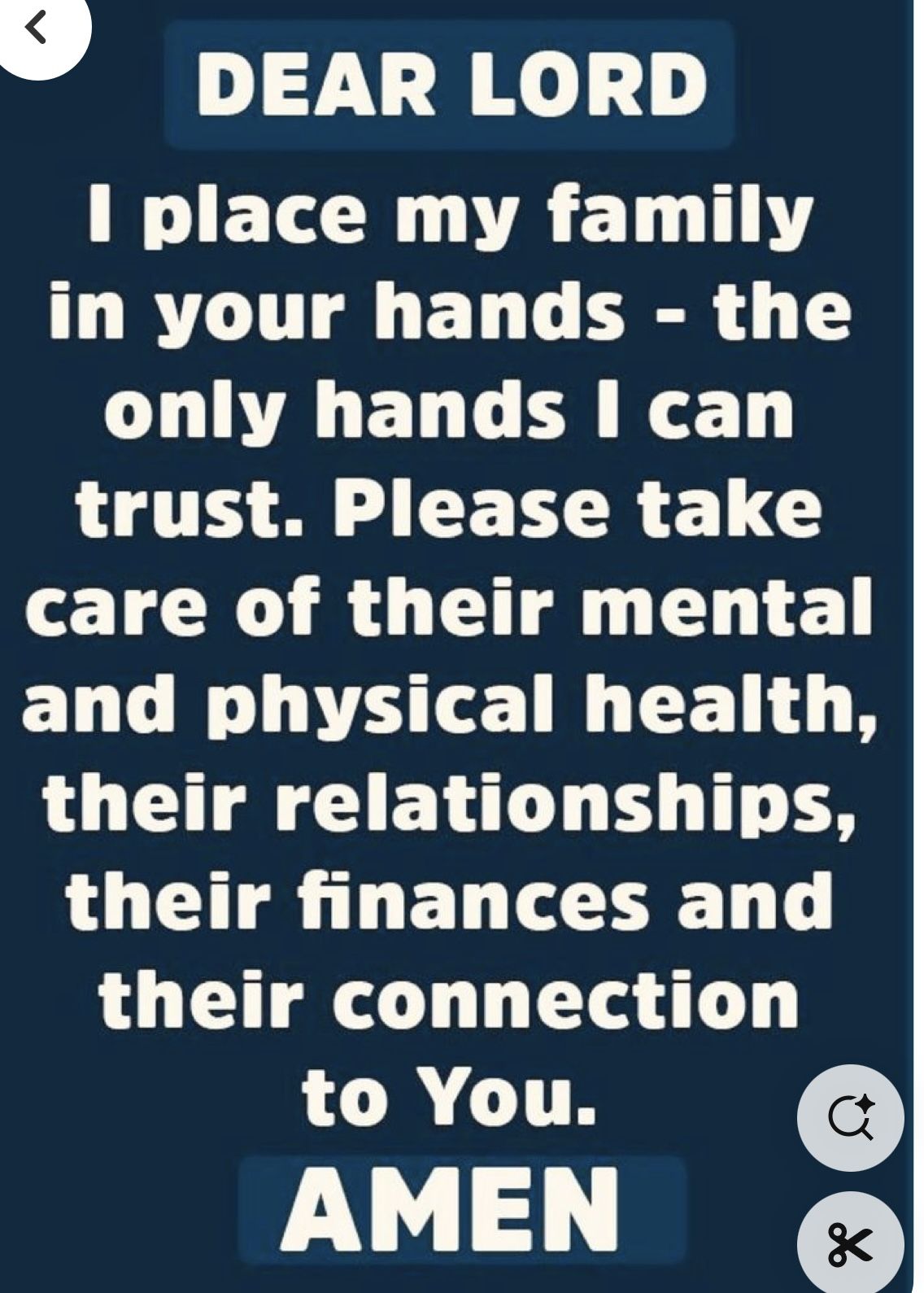Open visual search for this image

point(850,1116)
